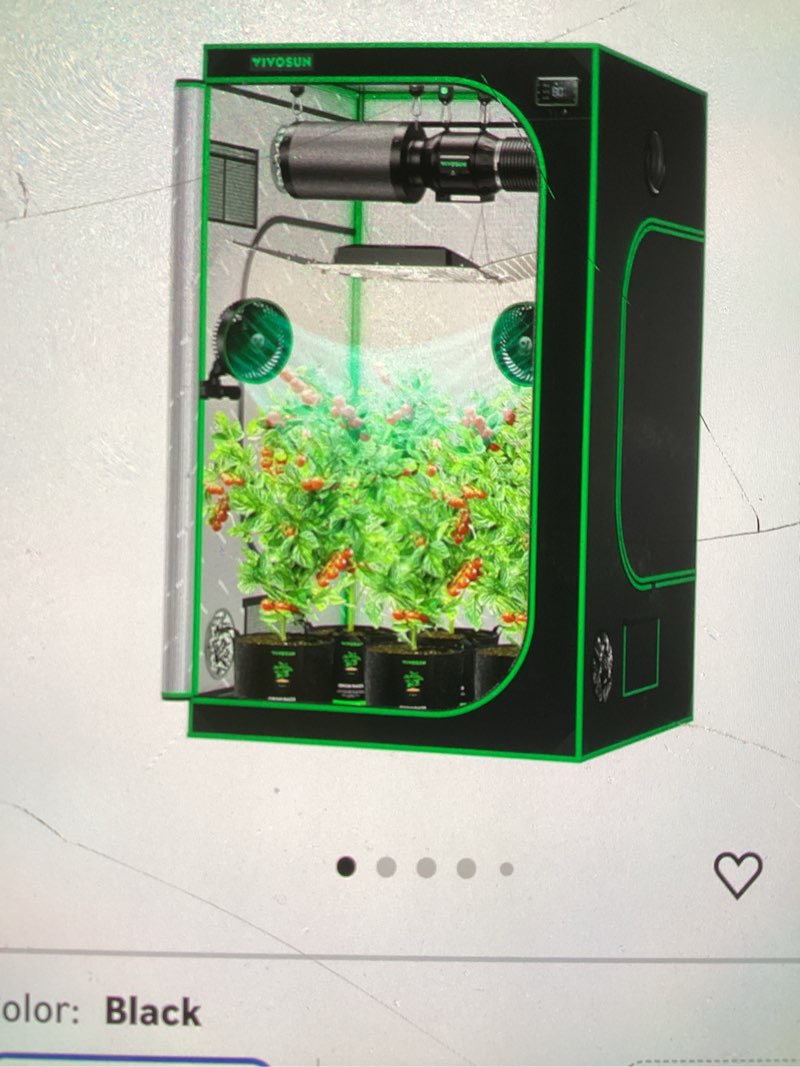The height and width of the screenshot is (1067, 800).
Task: Add the grow tent to your wishlist
Action: click(738, 873)
